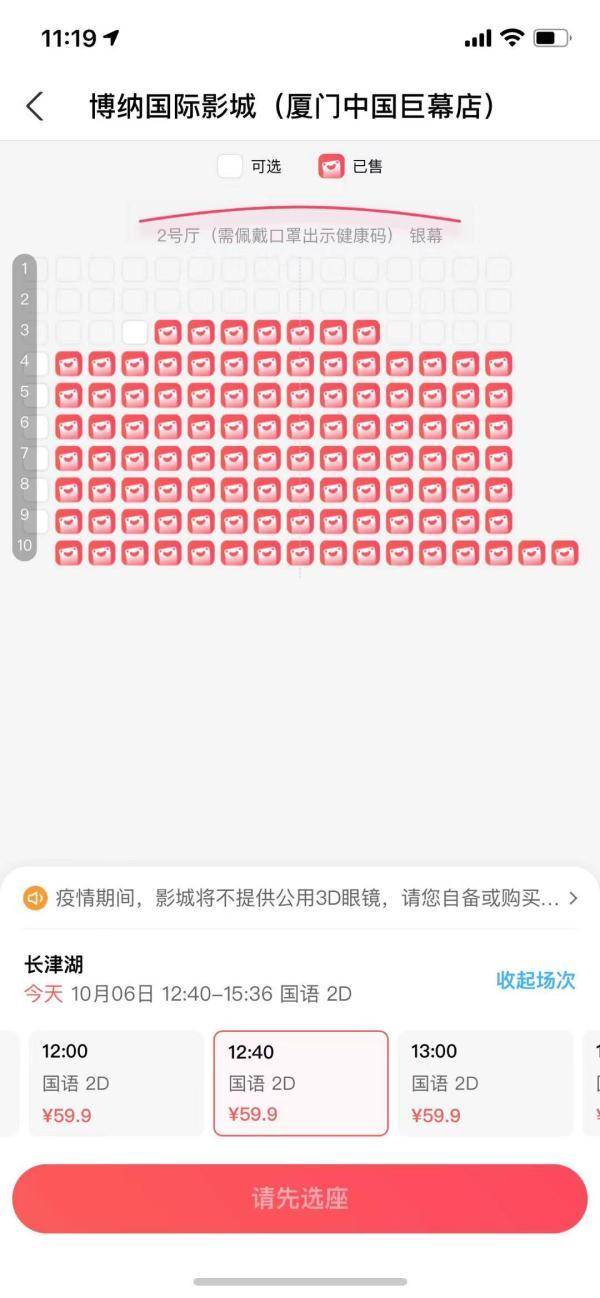Viewport: 600px width, 1298px height.
Task: Go back using the top-left arrow
Action: pyautogui.click(x=35, y=106)
